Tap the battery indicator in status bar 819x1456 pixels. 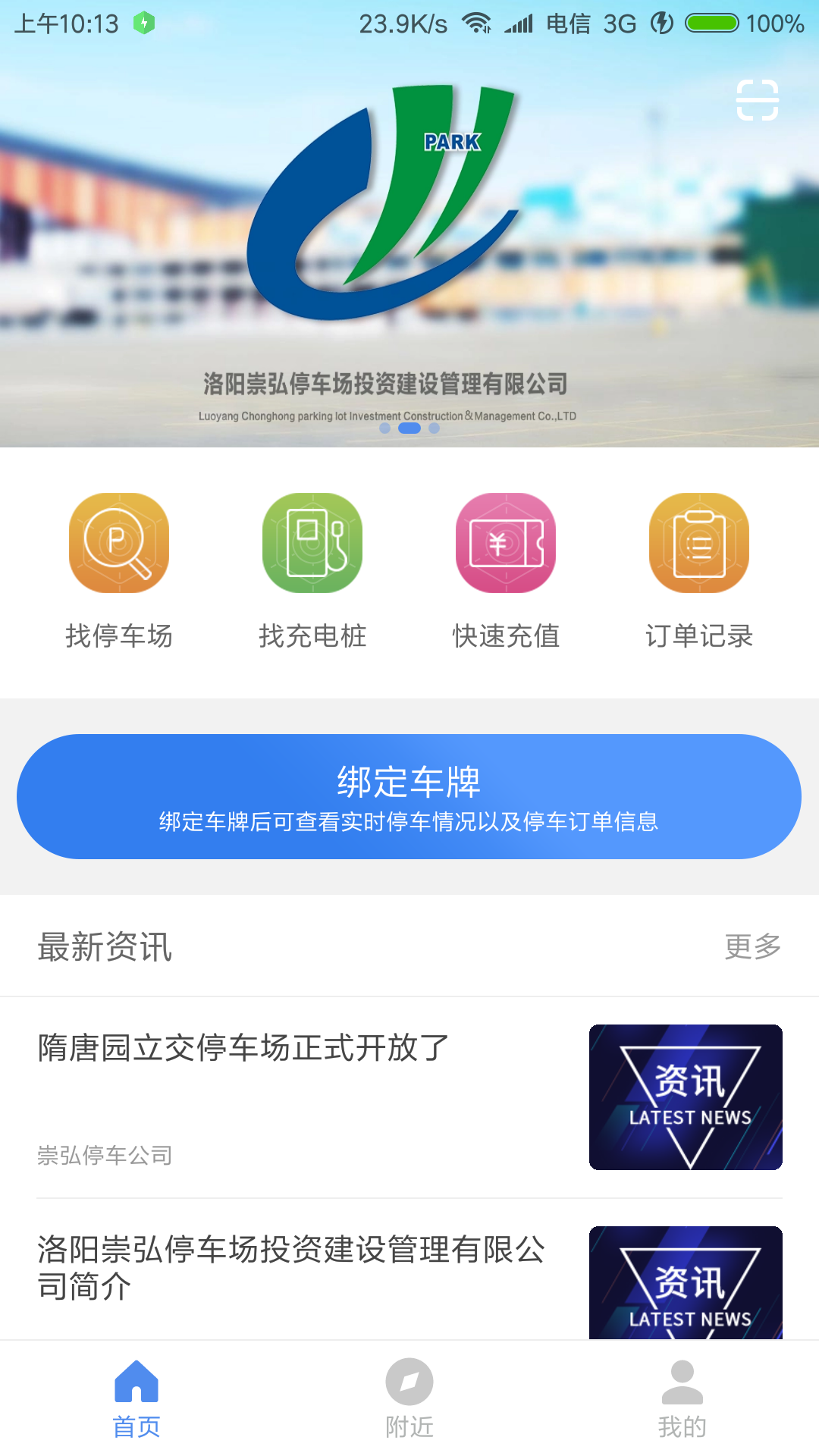coord(711,24)
